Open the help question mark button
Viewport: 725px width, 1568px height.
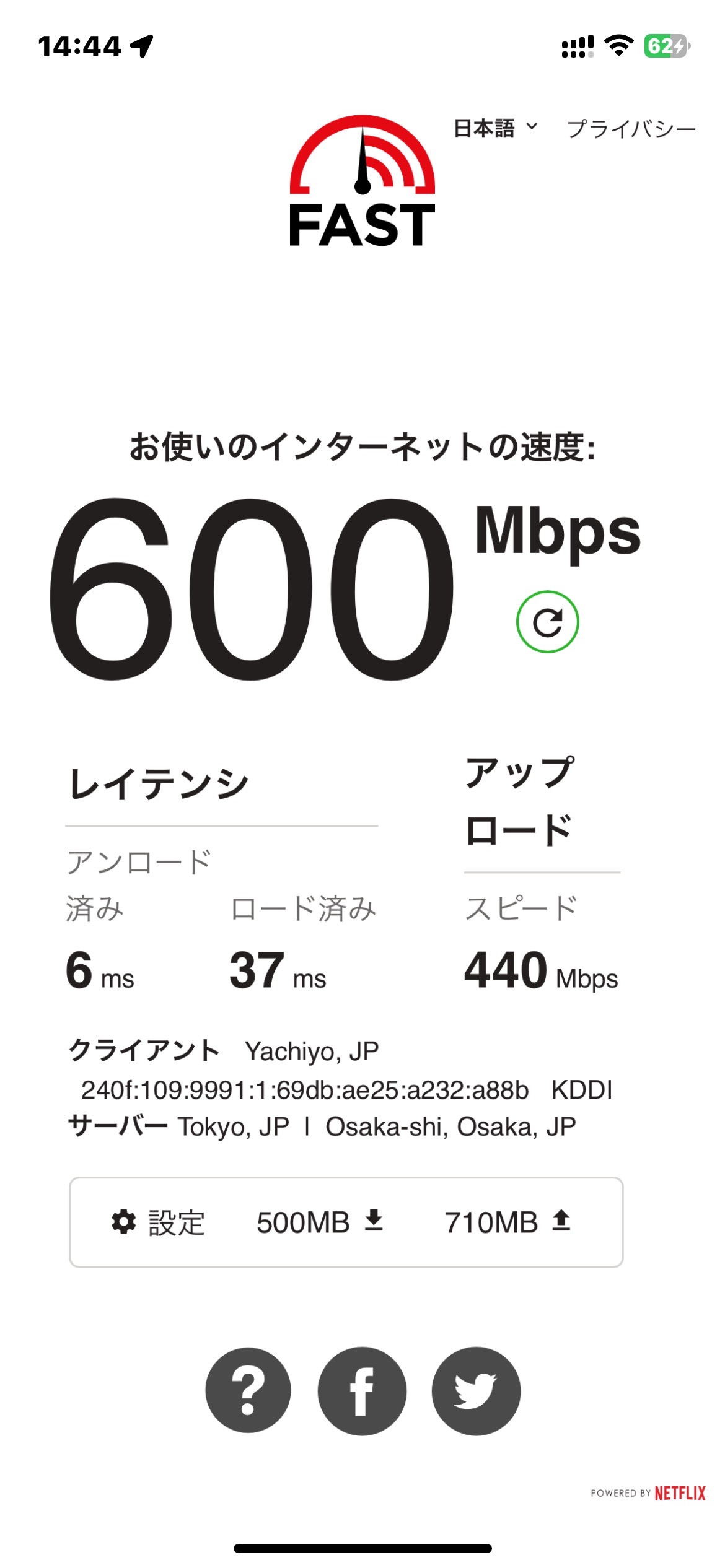(x=248, y=1390)
